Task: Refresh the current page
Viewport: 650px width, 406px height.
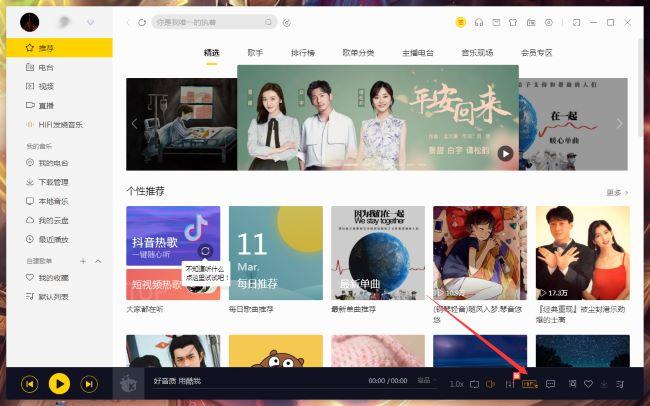Action: (x=141, y=22)
